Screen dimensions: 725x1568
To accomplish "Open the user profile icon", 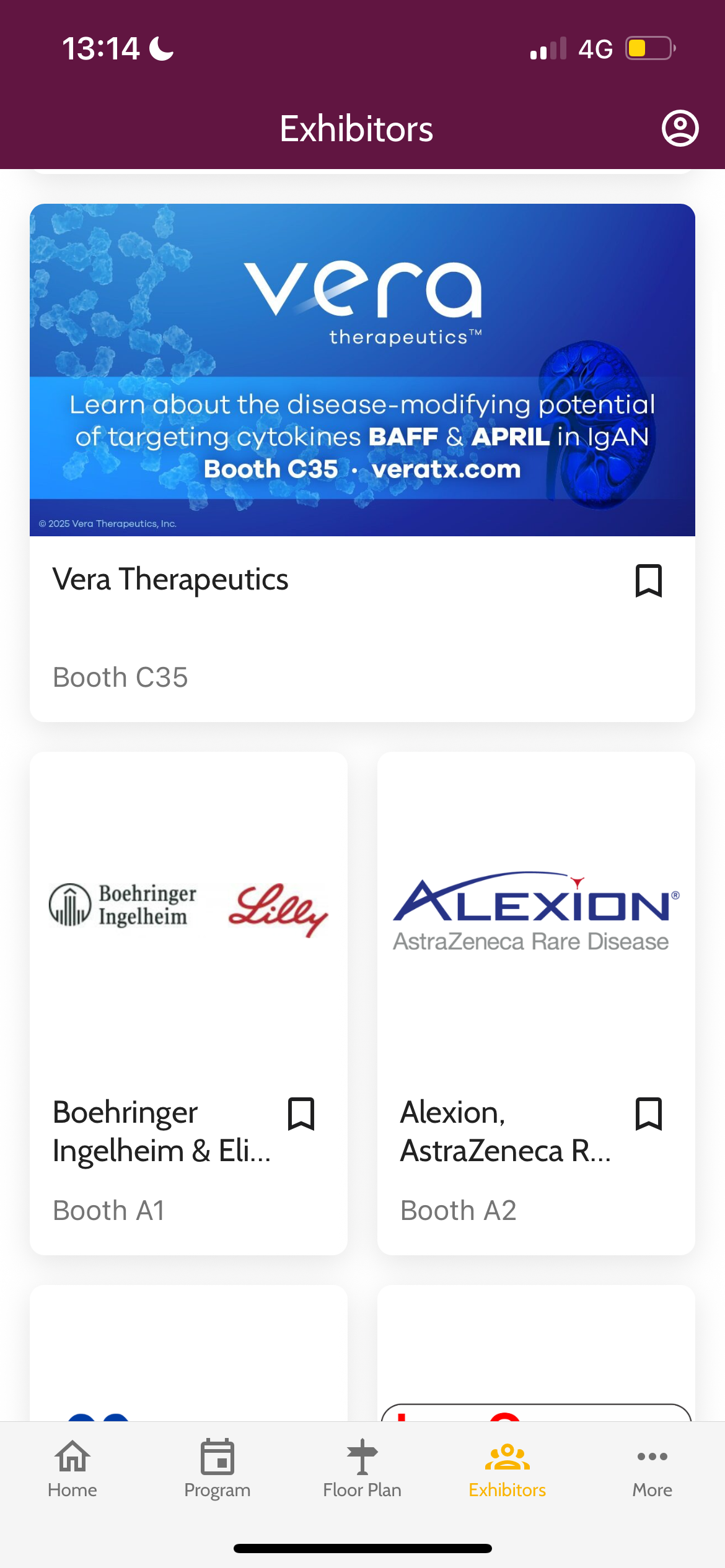I will 680,129.
